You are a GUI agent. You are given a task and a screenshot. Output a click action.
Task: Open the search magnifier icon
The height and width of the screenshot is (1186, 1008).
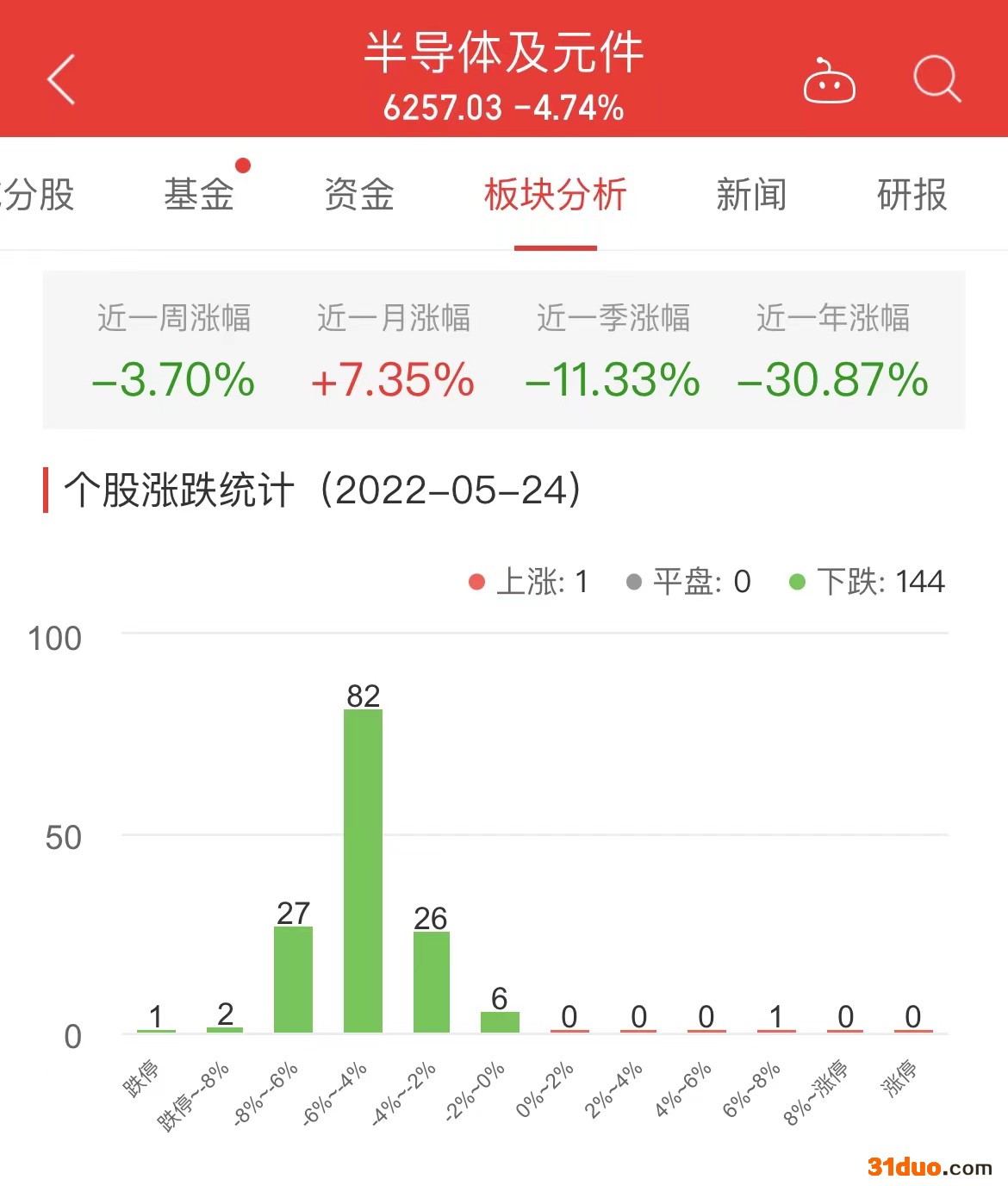pos(936,79)
